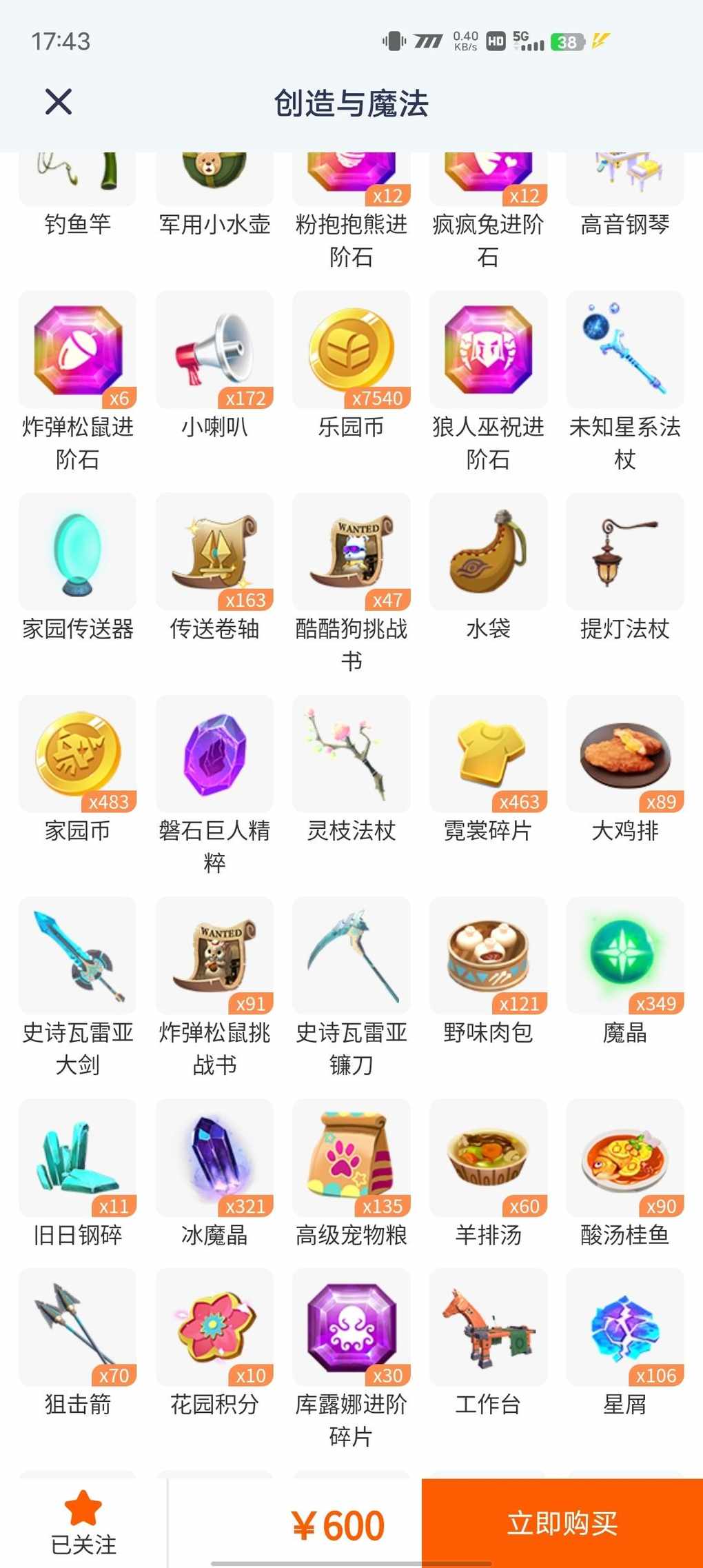View the 未知星系法杖 item
This screenshot has width=703, height=1568.
click(624, 350)
